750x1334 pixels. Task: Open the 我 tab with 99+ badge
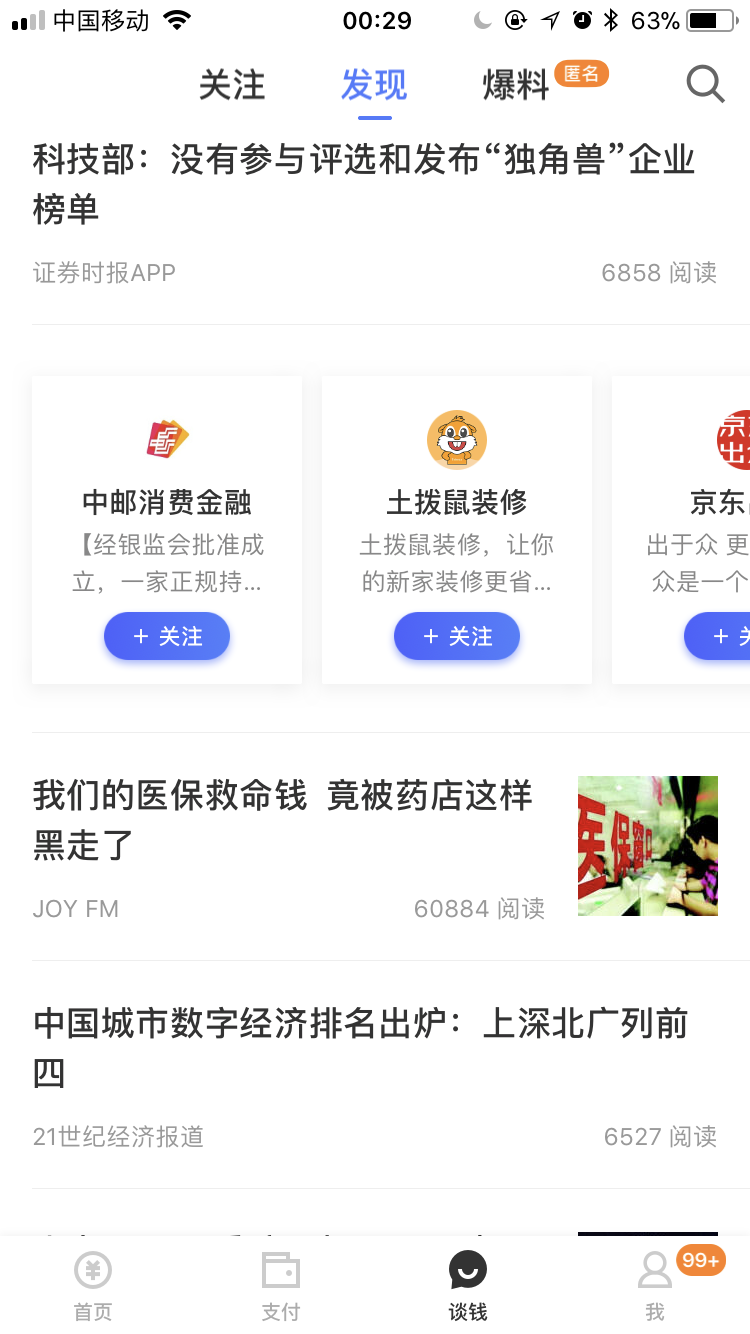pos(655,1285)
